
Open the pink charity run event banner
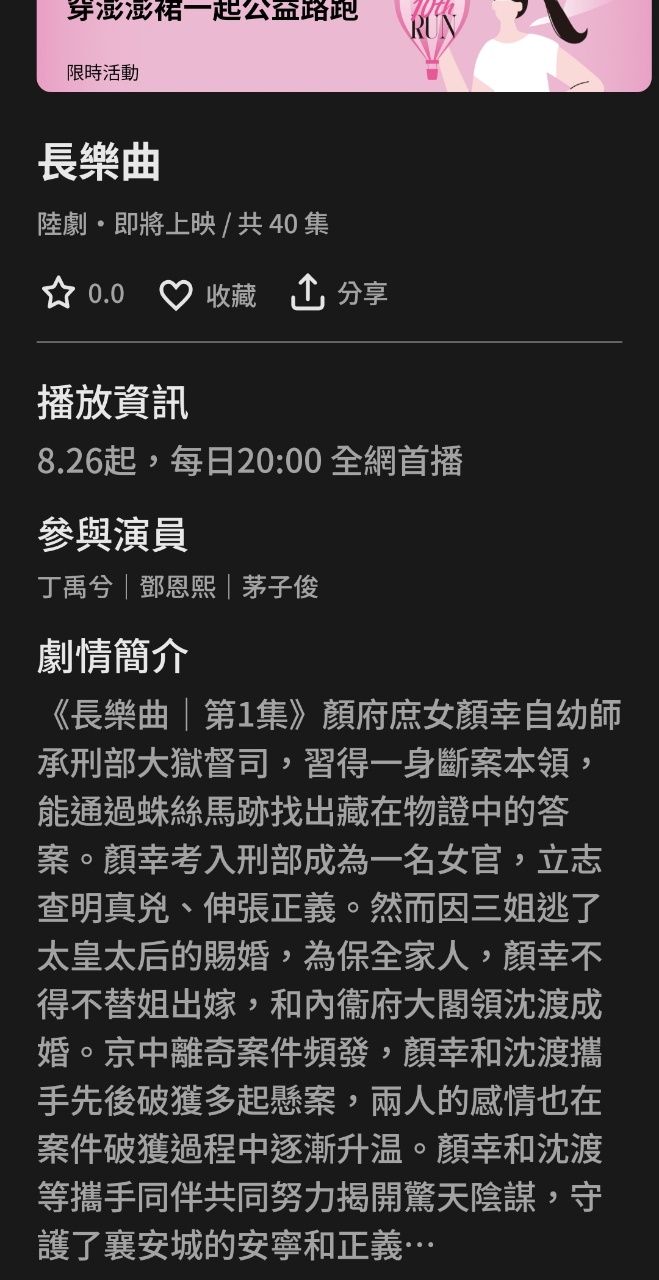pyautogui.click(x=343, y=45)
